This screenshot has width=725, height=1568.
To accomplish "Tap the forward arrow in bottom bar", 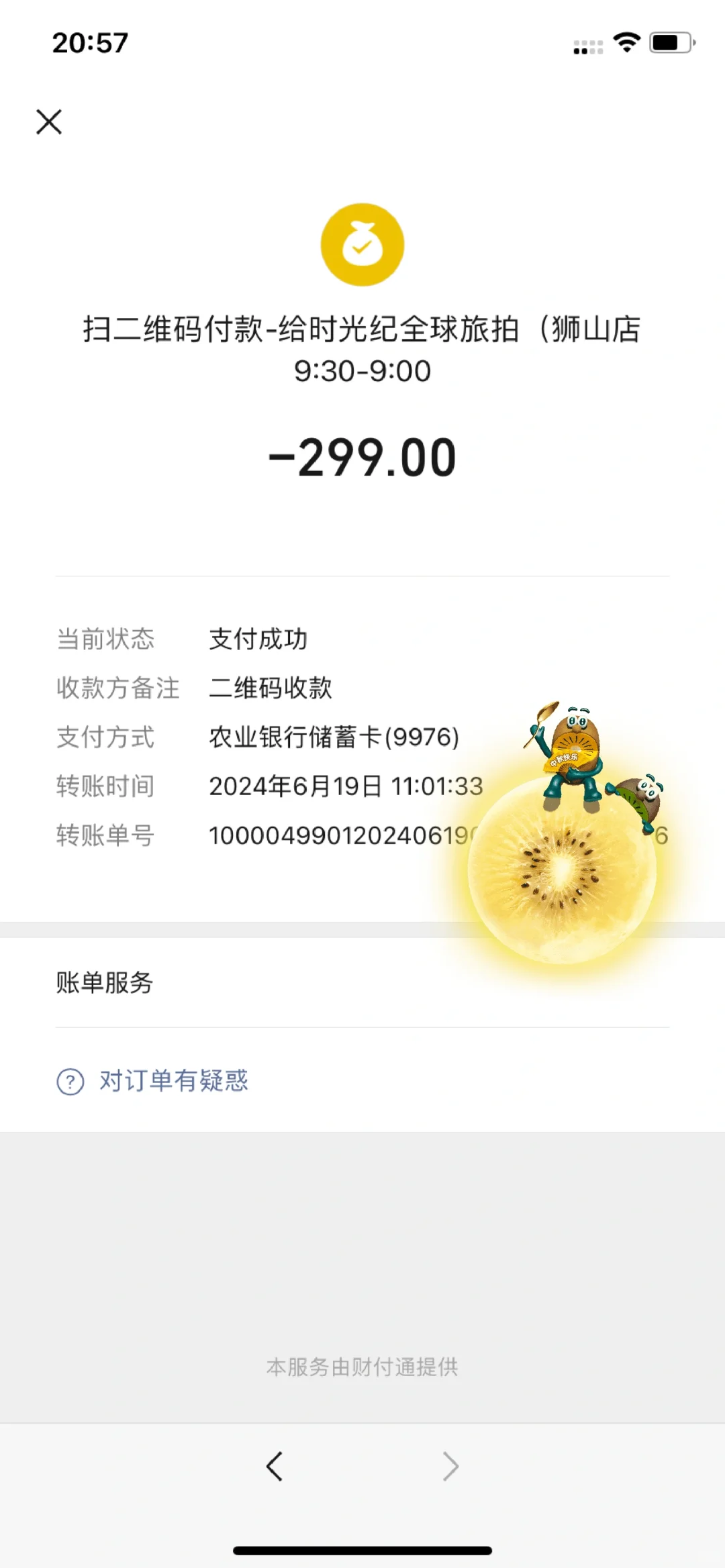I will (x=450, y=1466).
